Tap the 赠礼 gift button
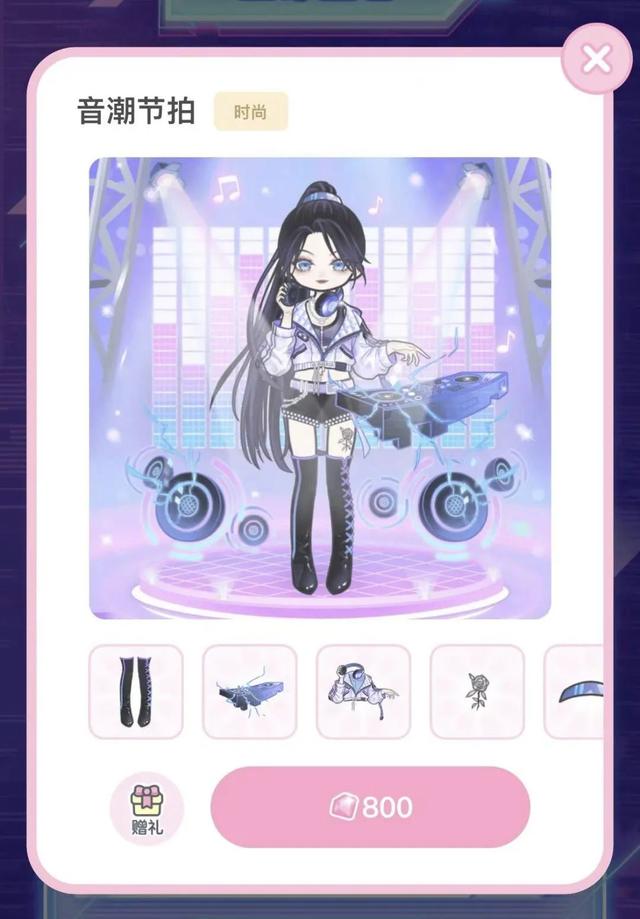Viewport: 640px width, 919px height. (147, 807)
